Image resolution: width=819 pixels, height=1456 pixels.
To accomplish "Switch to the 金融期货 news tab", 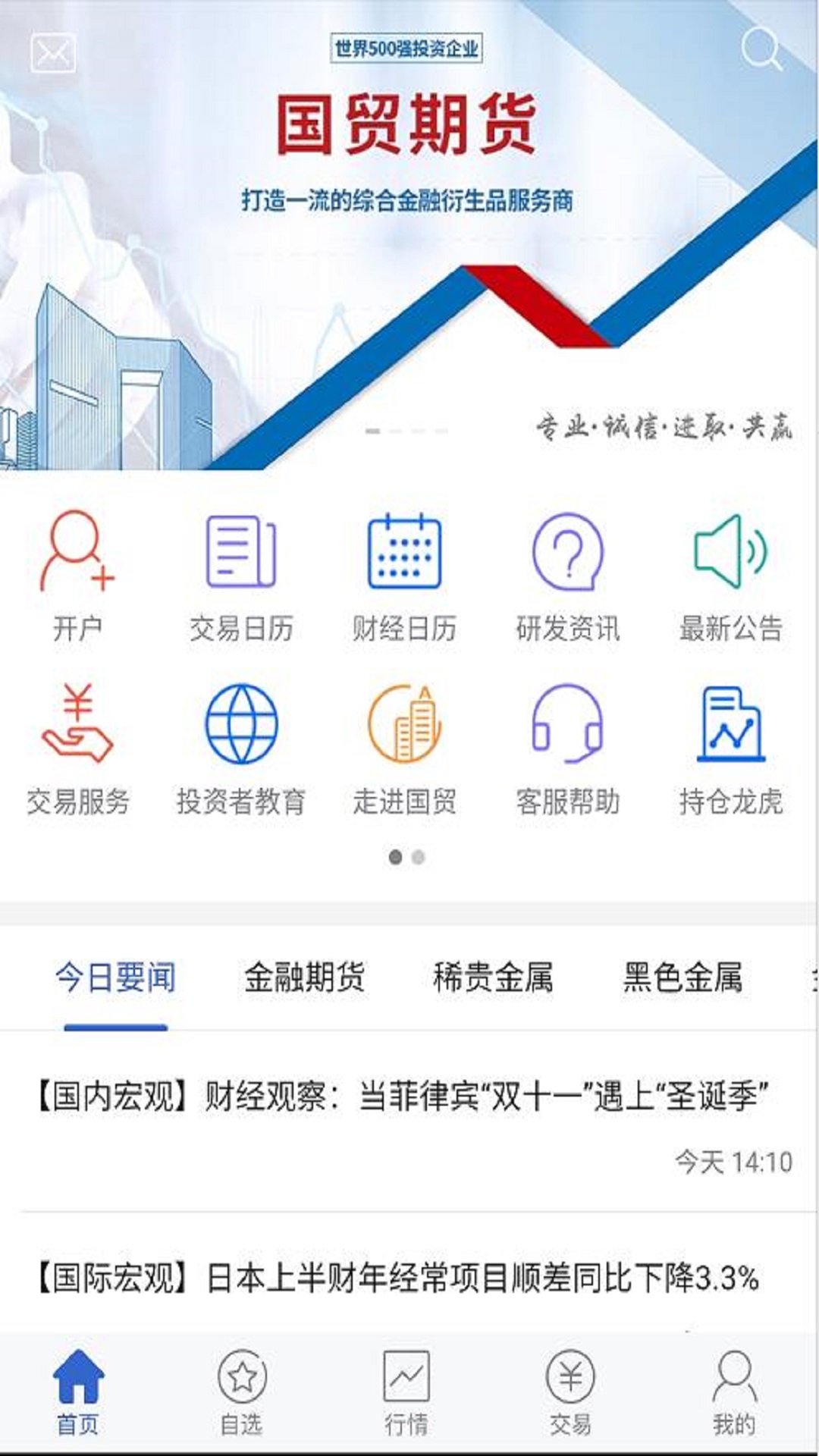I will [x=304, y=977].
